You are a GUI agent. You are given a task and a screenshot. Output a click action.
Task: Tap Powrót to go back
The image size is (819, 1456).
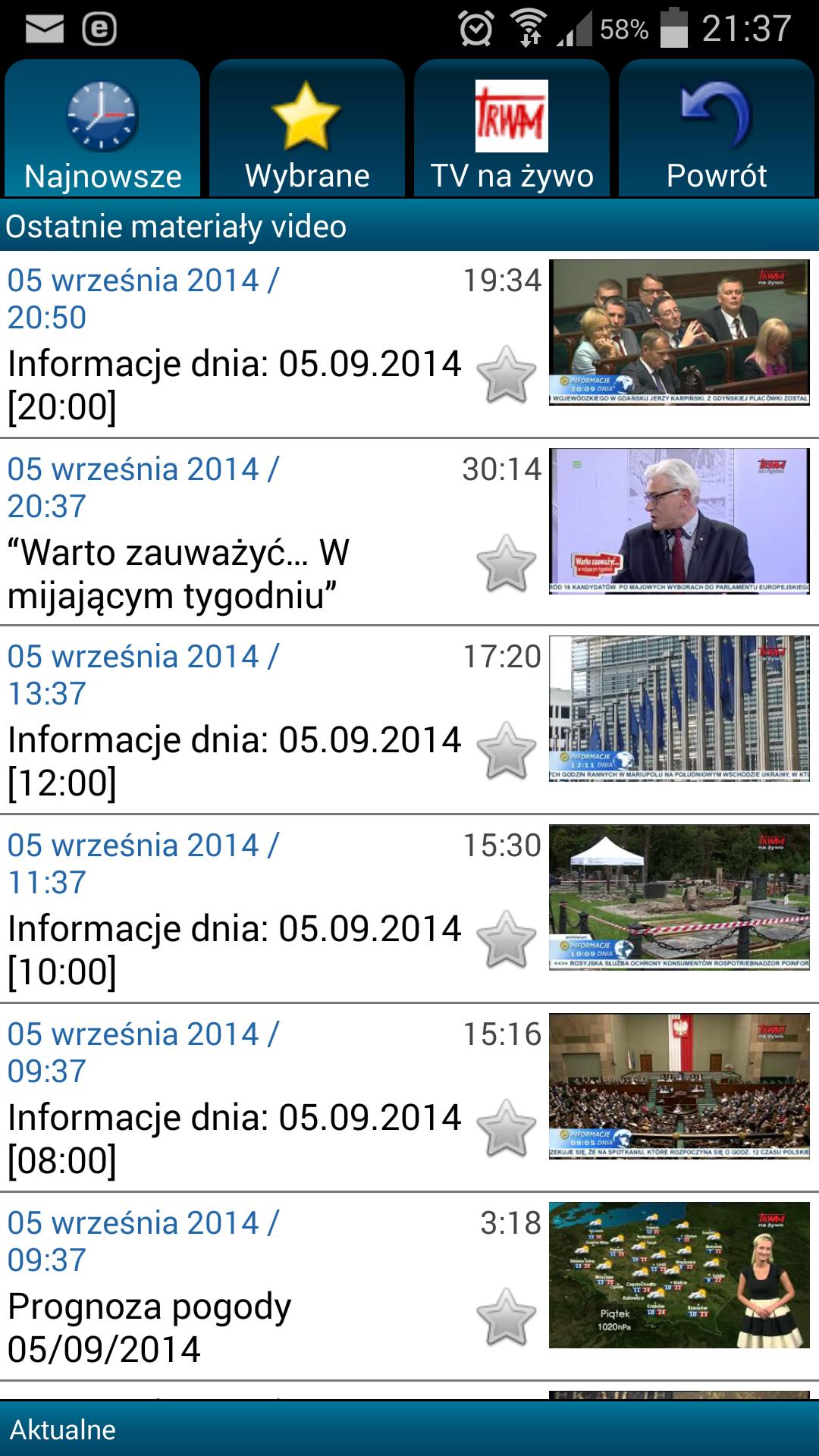[715, 177]
